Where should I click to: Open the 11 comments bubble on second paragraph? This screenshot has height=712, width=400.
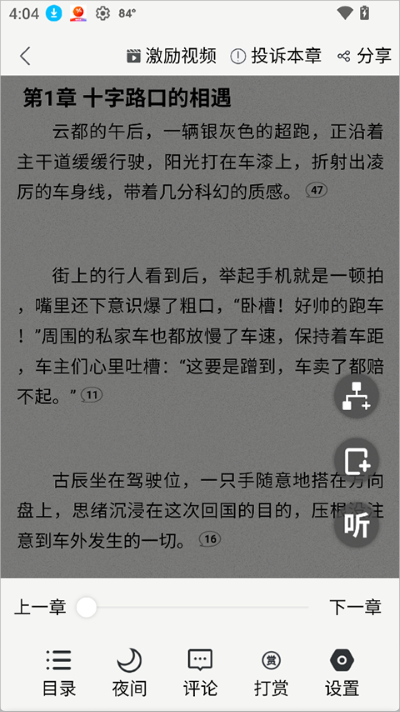tap(92, 395)
